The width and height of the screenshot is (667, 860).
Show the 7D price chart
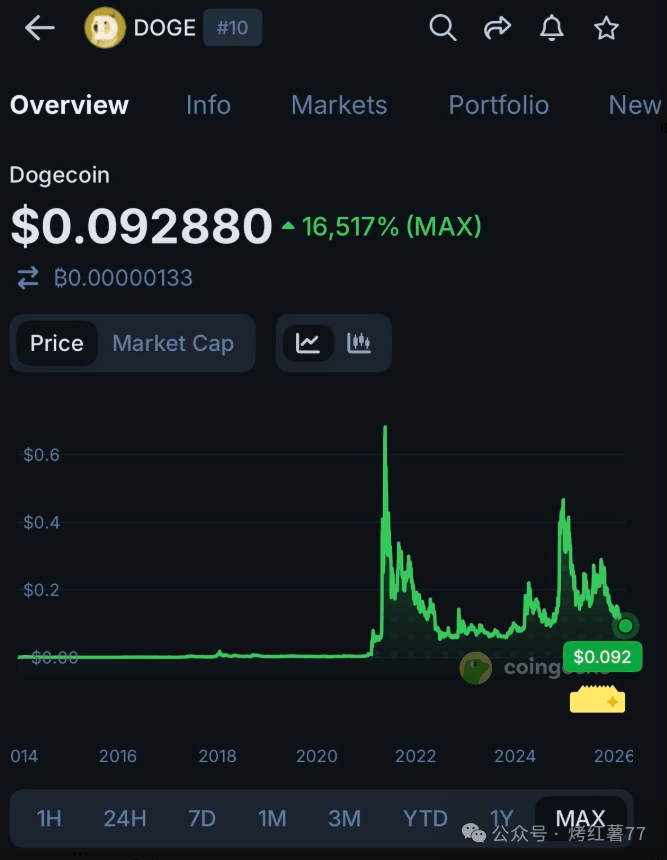click(x=202, y=819)
